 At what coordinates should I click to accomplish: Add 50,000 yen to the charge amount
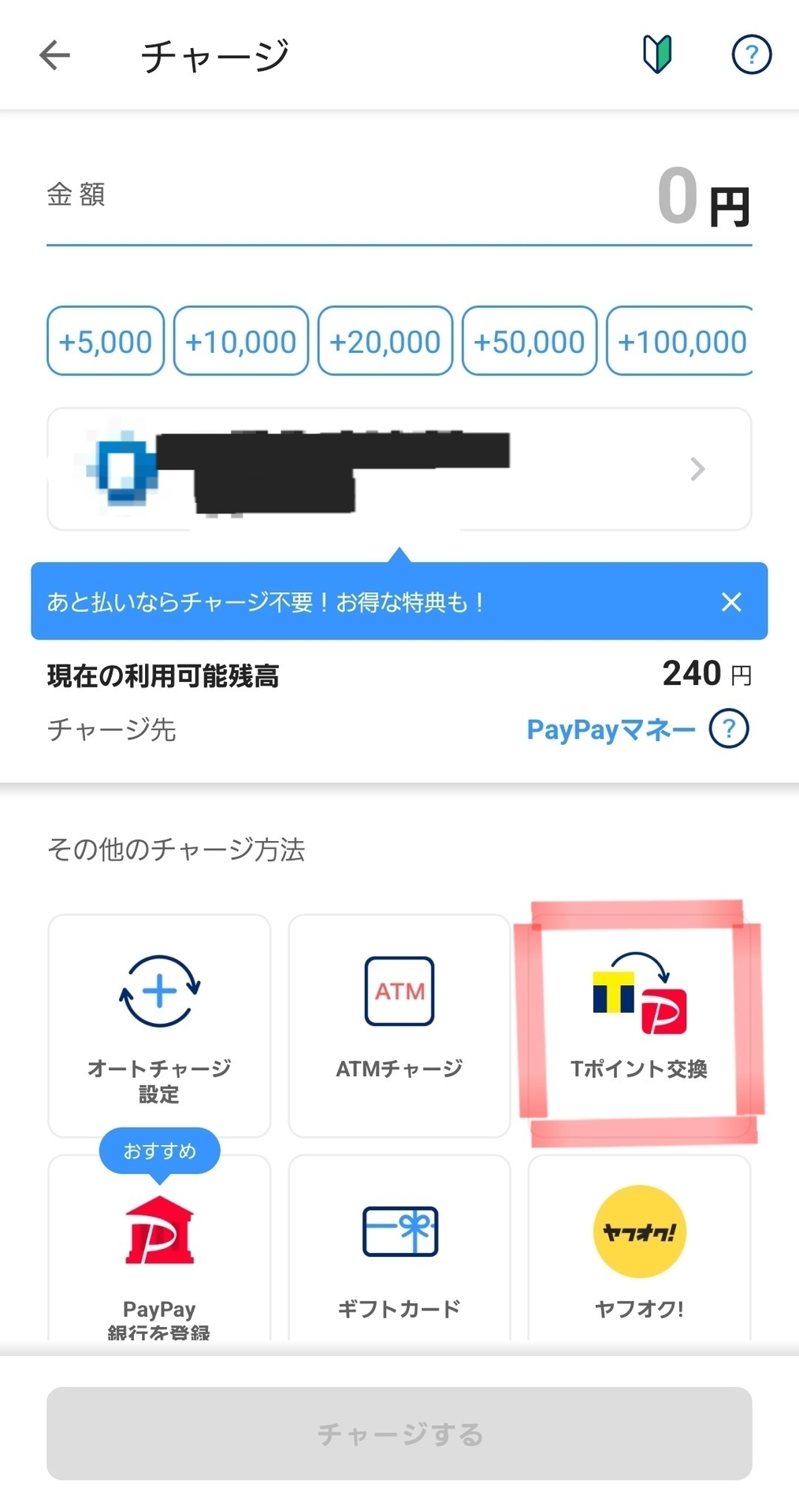coord(529,340)
